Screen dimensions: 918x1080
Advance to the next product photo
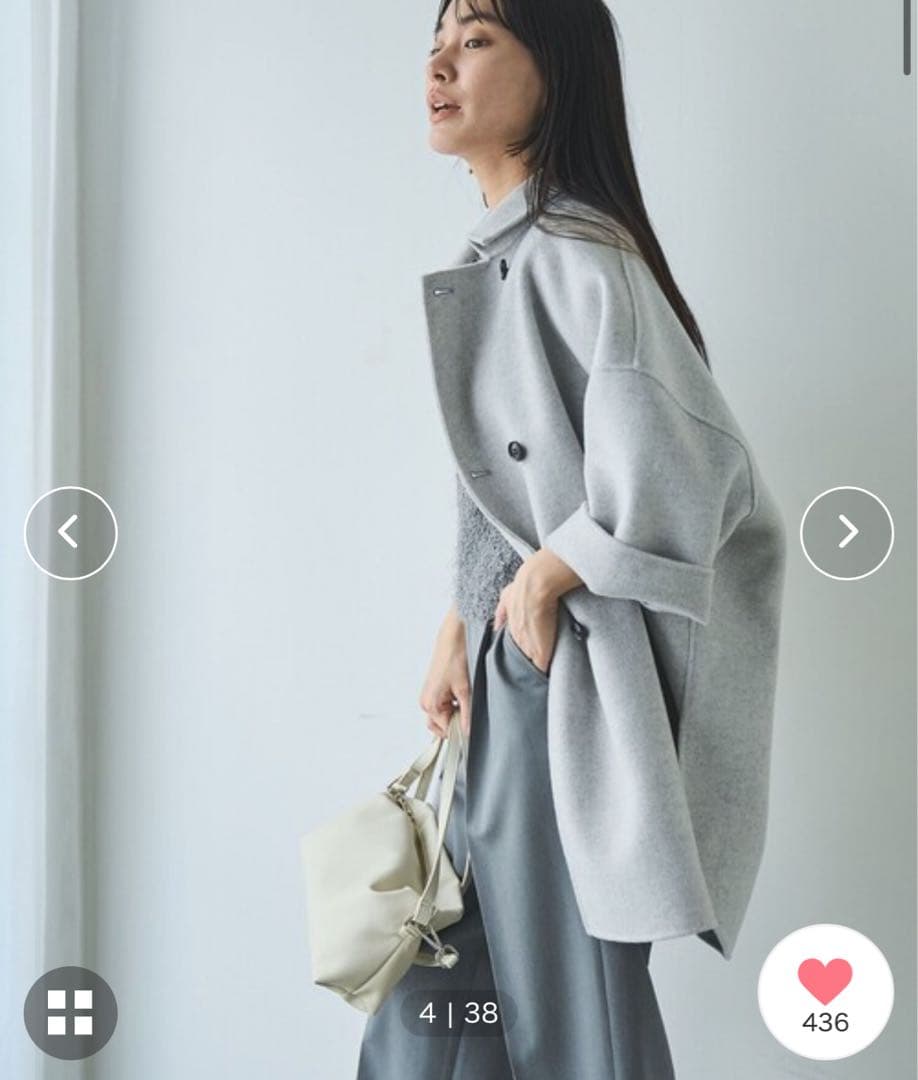846,532
